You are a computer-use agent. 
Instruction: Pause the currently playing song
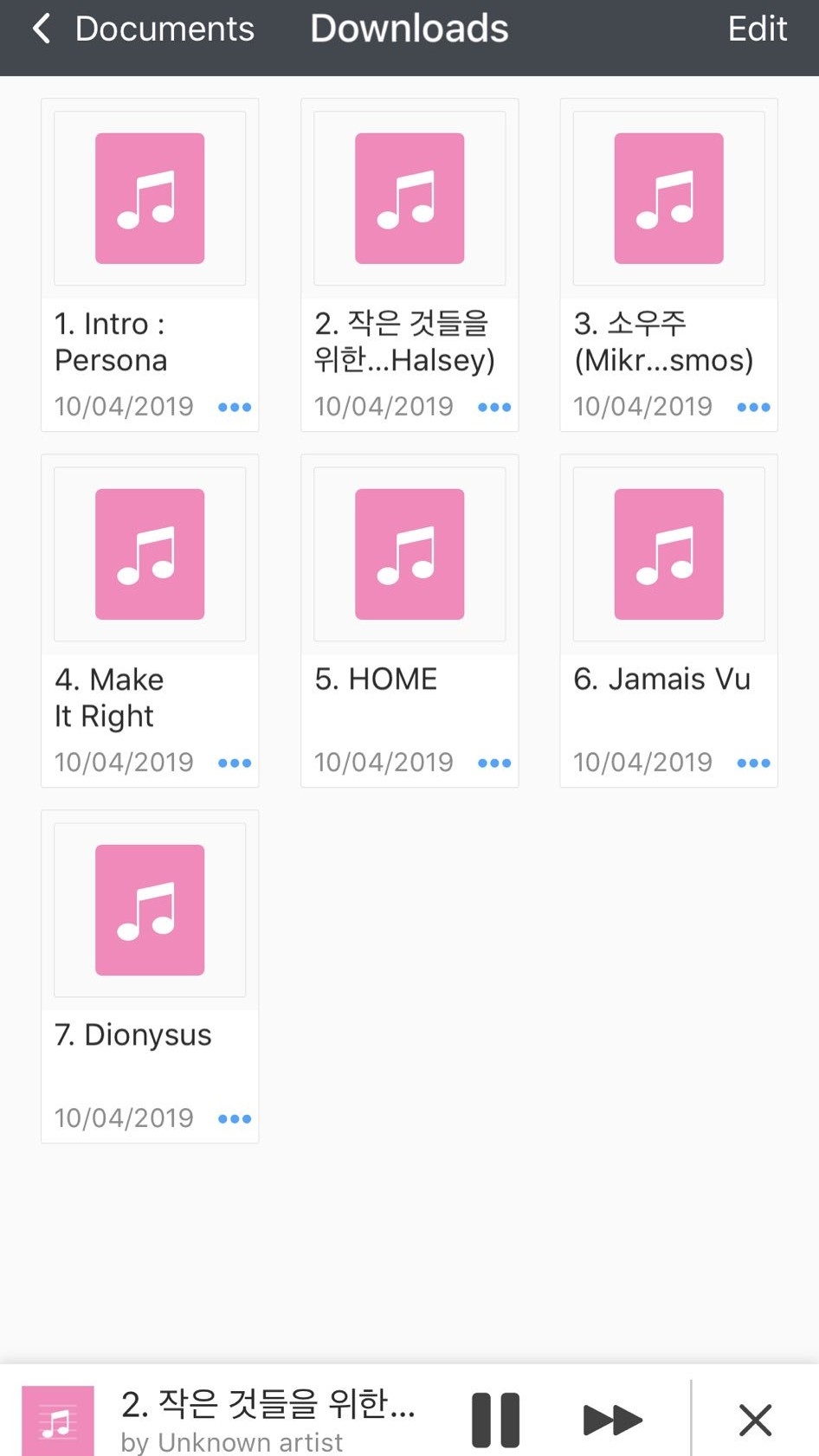(x=495, y=1420)
